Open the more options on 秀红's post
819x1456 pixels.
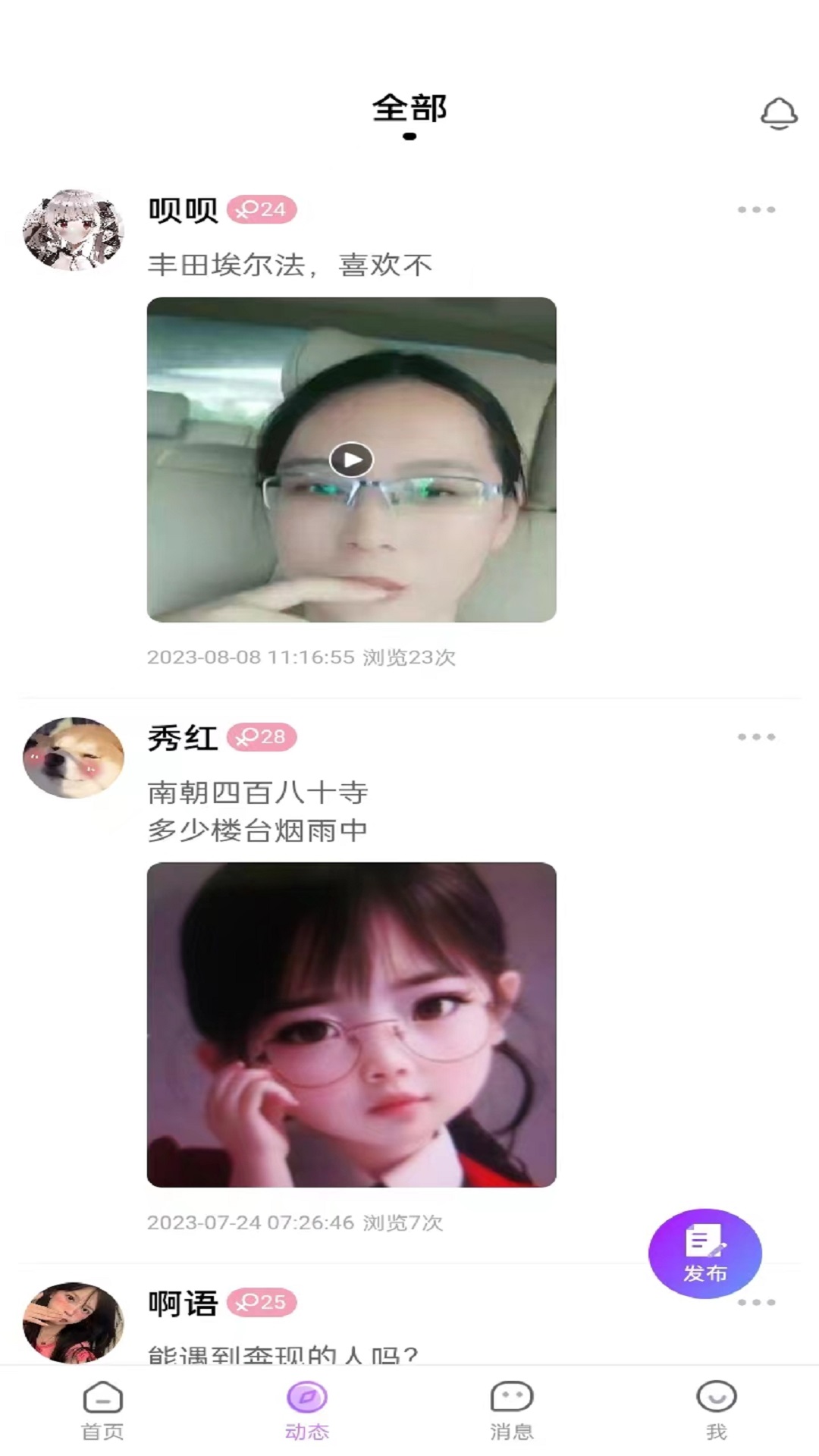tap(756, 737)
